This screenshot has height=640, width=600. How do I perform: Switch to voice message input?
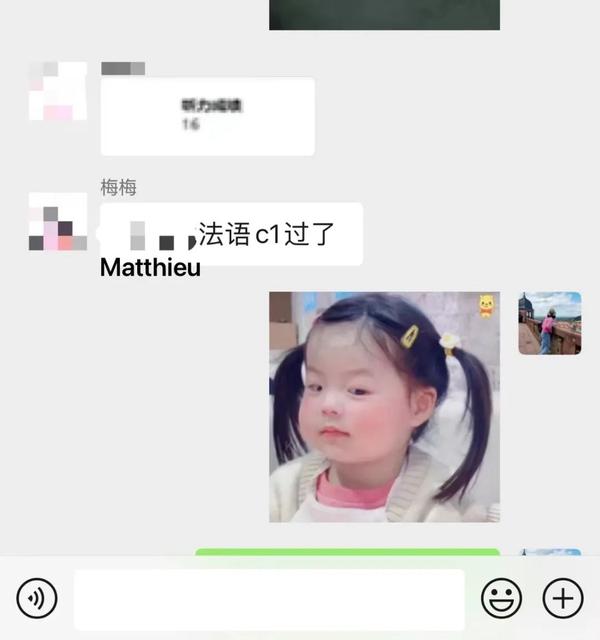37,599
